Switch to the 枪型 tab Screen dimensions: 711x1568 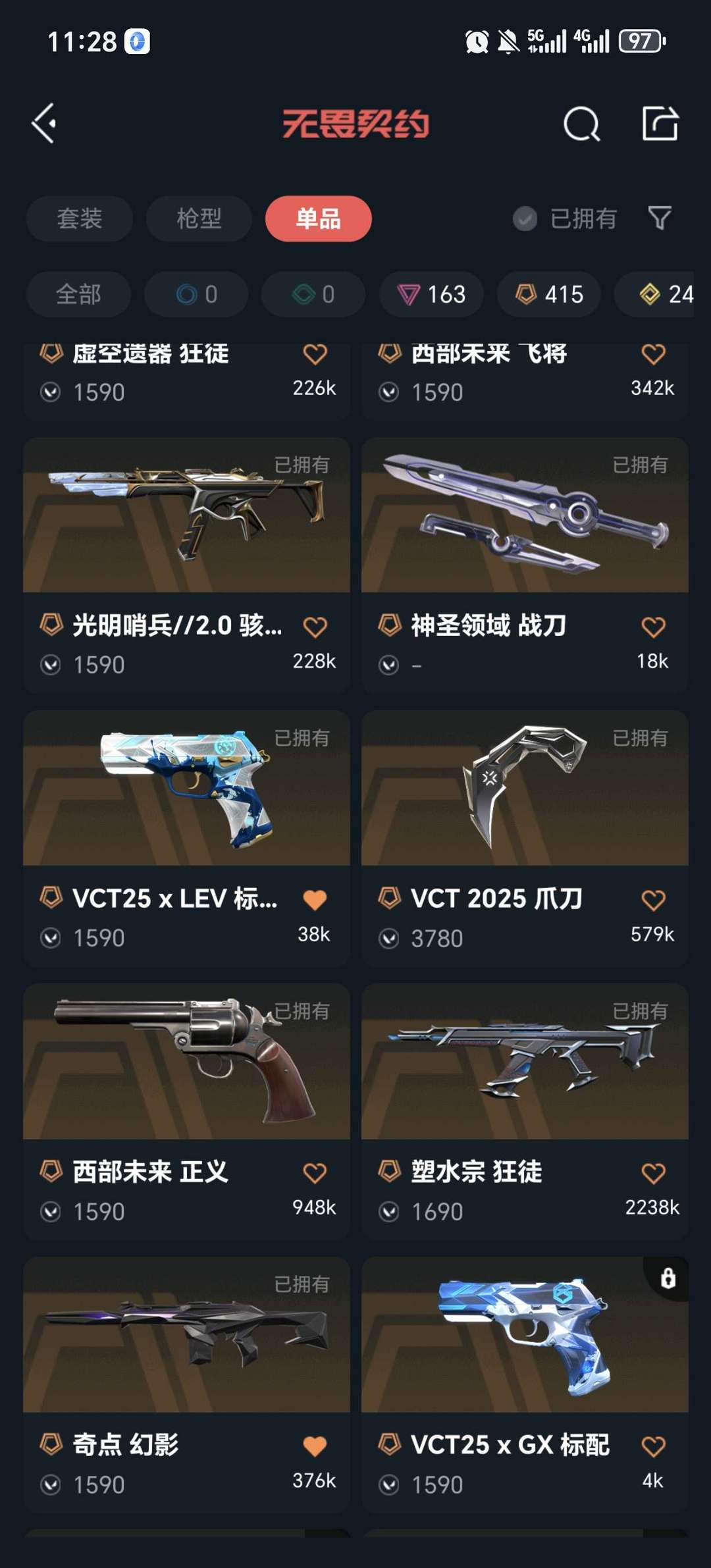coord(198,219)
